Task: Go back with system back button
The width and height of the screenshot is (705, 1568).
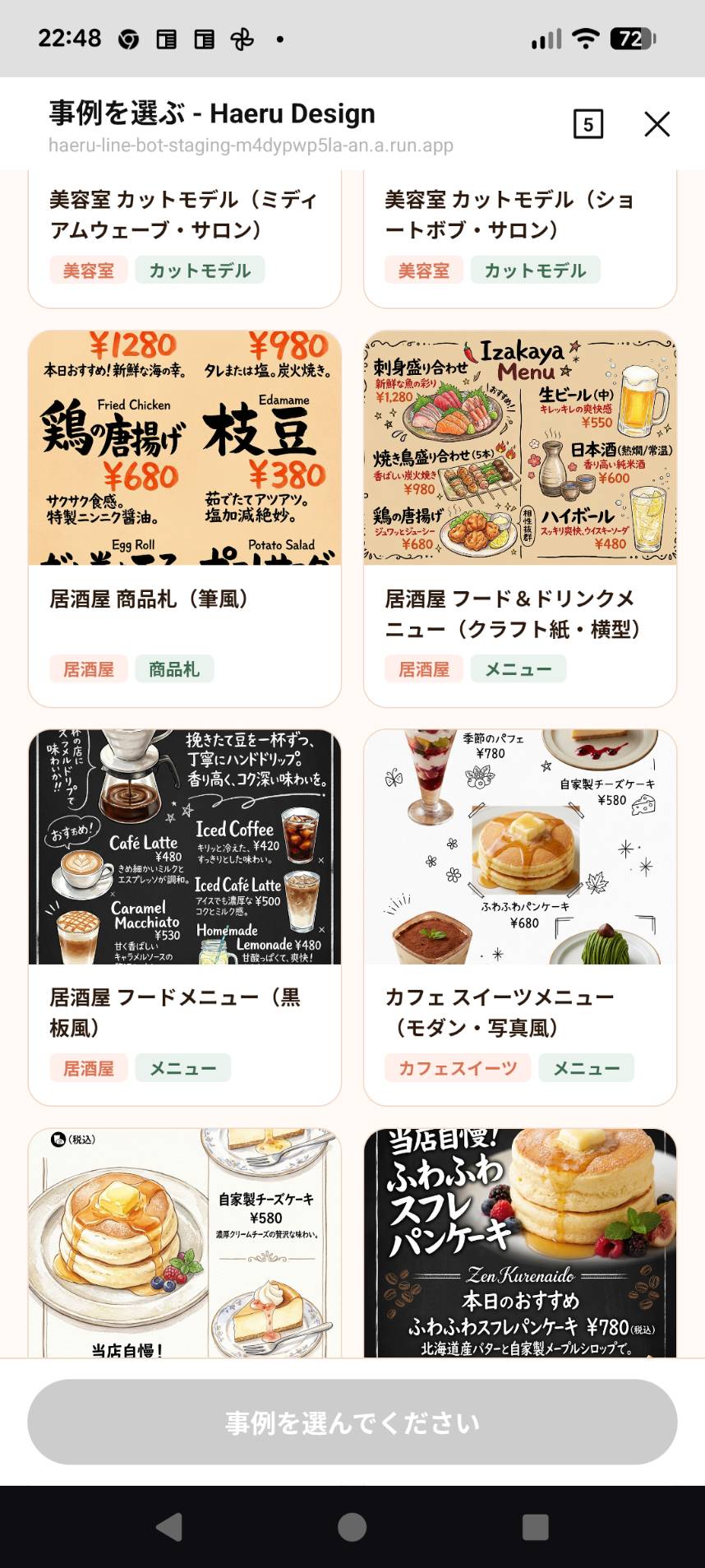Action: click(x=169, y=1527)
